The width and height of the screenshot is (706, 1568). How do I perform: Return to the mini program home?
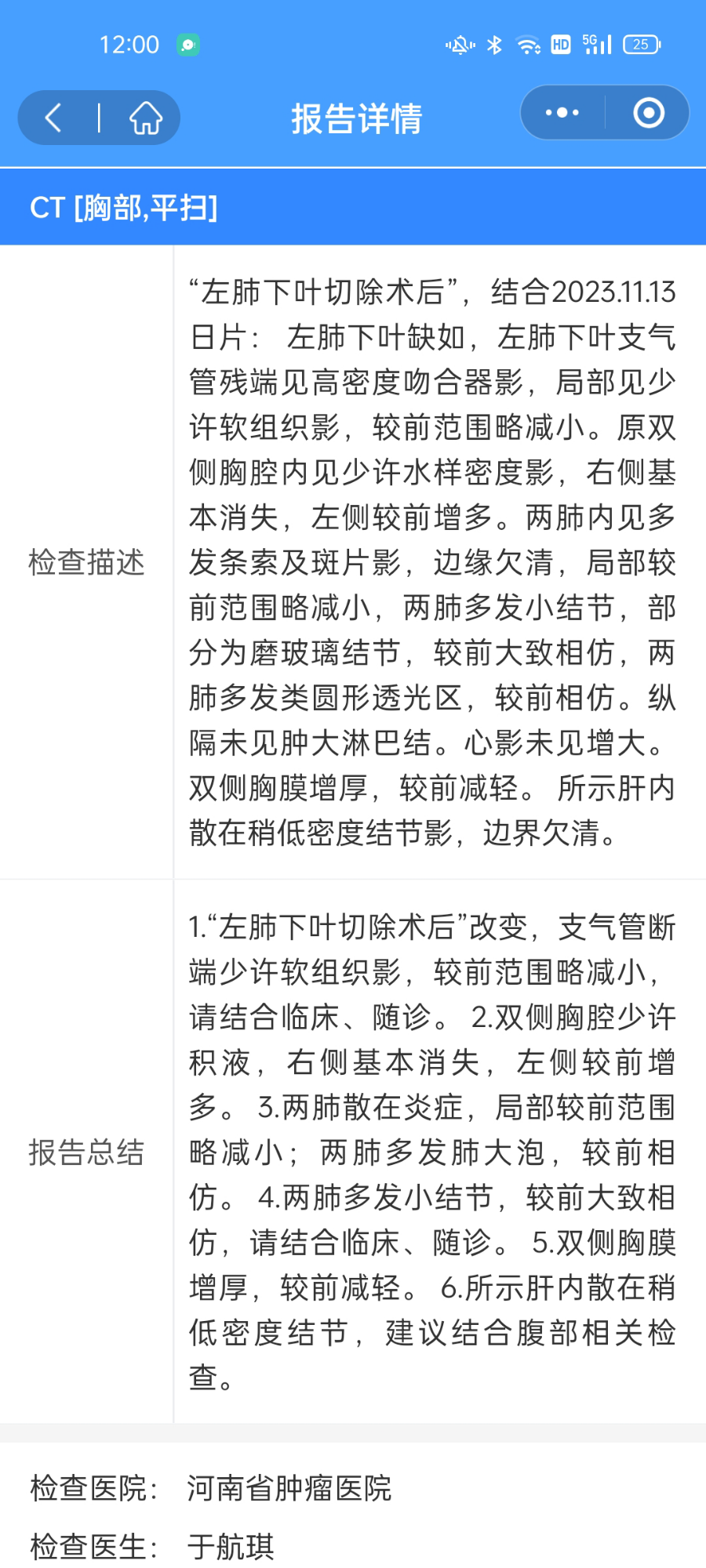coord(145,118)
